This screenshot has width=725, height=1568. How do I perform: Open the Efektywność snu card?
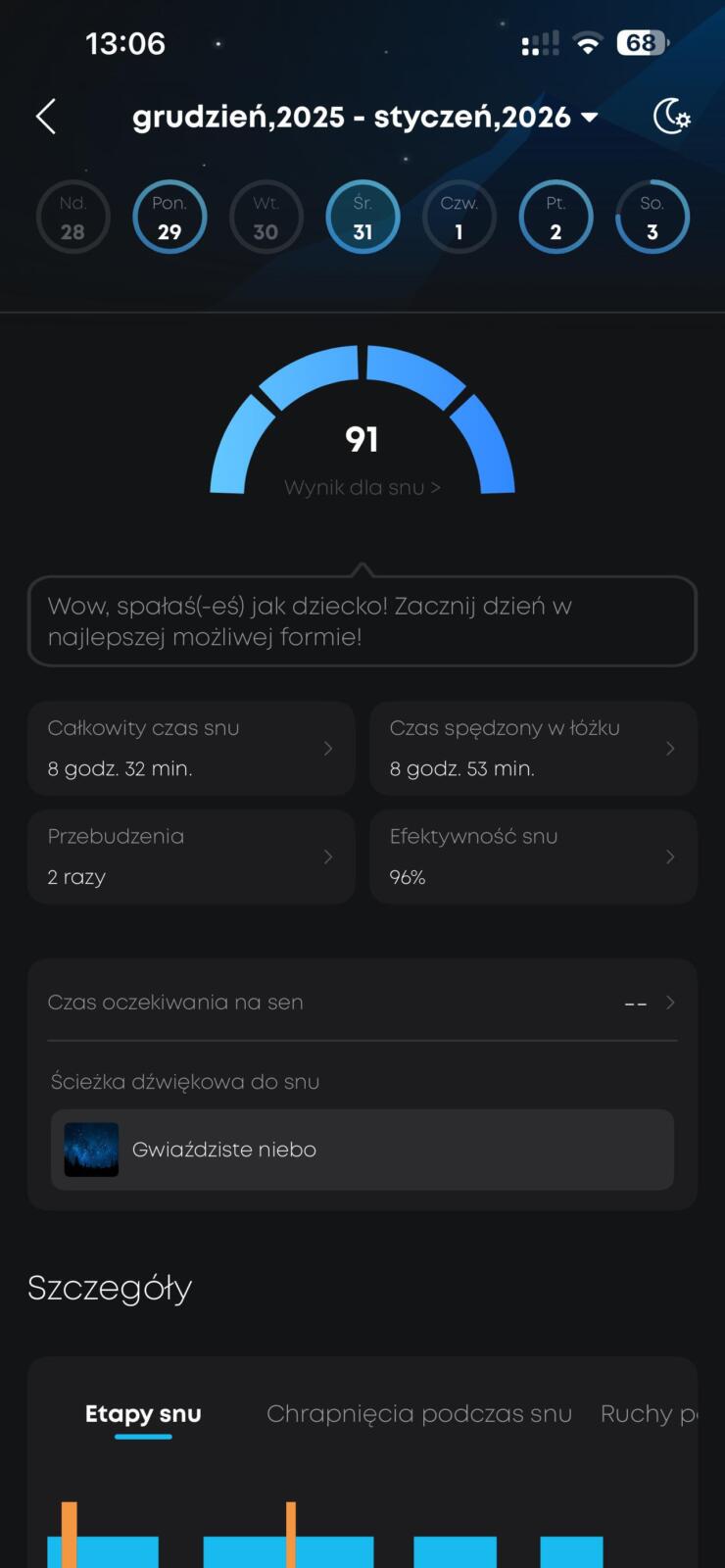(x=533, y=857)
